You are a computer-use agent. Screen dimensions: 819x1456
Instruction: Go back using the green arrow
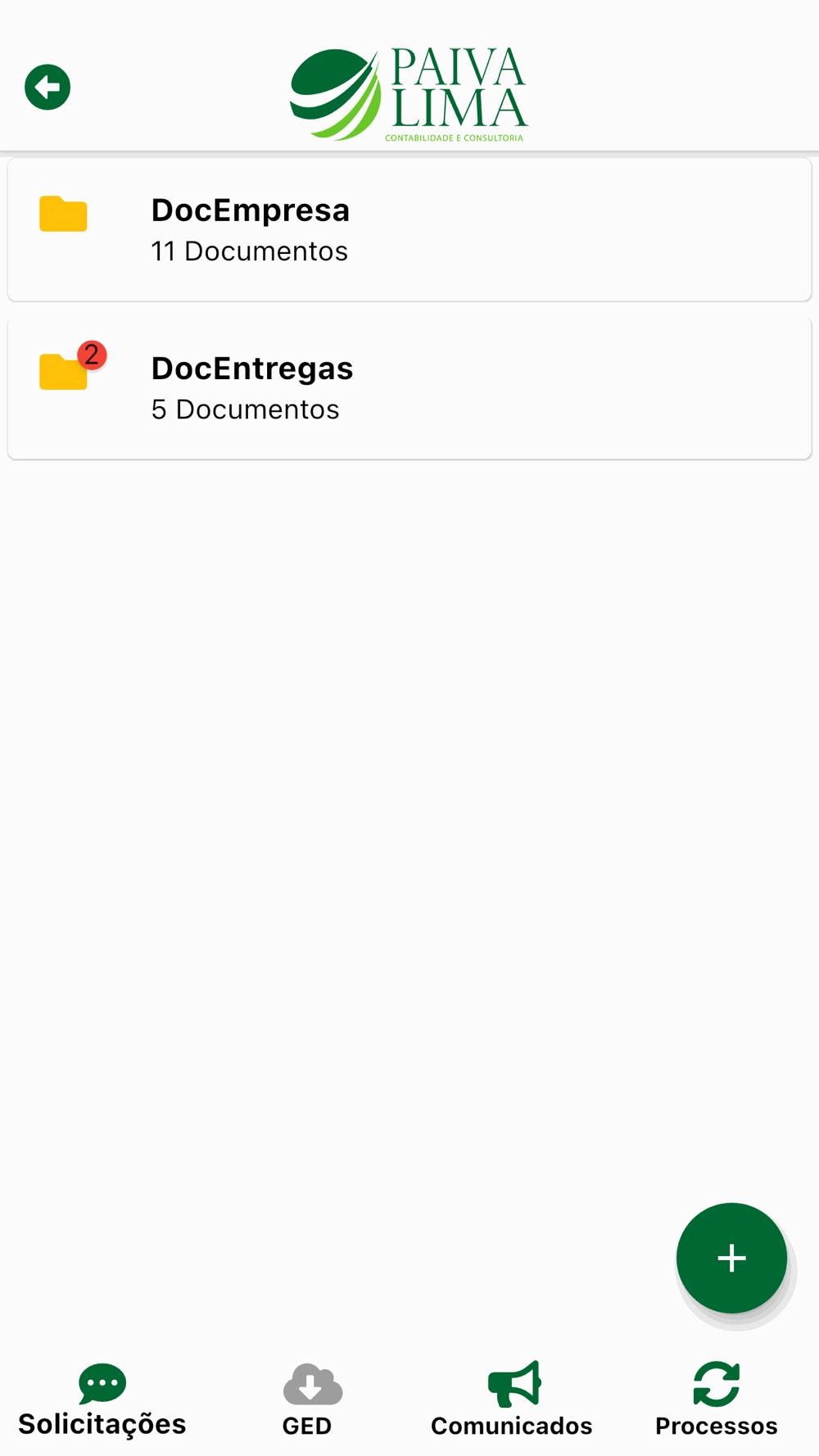point(48,87)
